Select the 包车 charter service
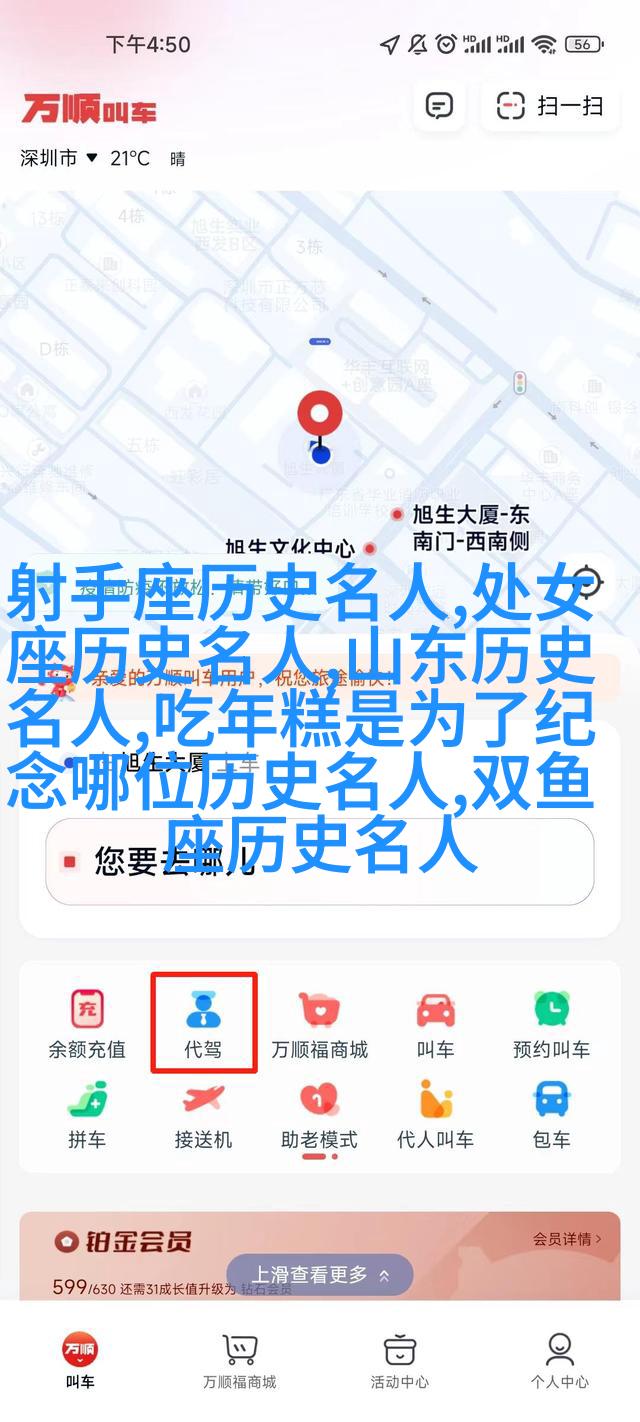Viewport: 640px width, 1422px height. coord(551,1114)
